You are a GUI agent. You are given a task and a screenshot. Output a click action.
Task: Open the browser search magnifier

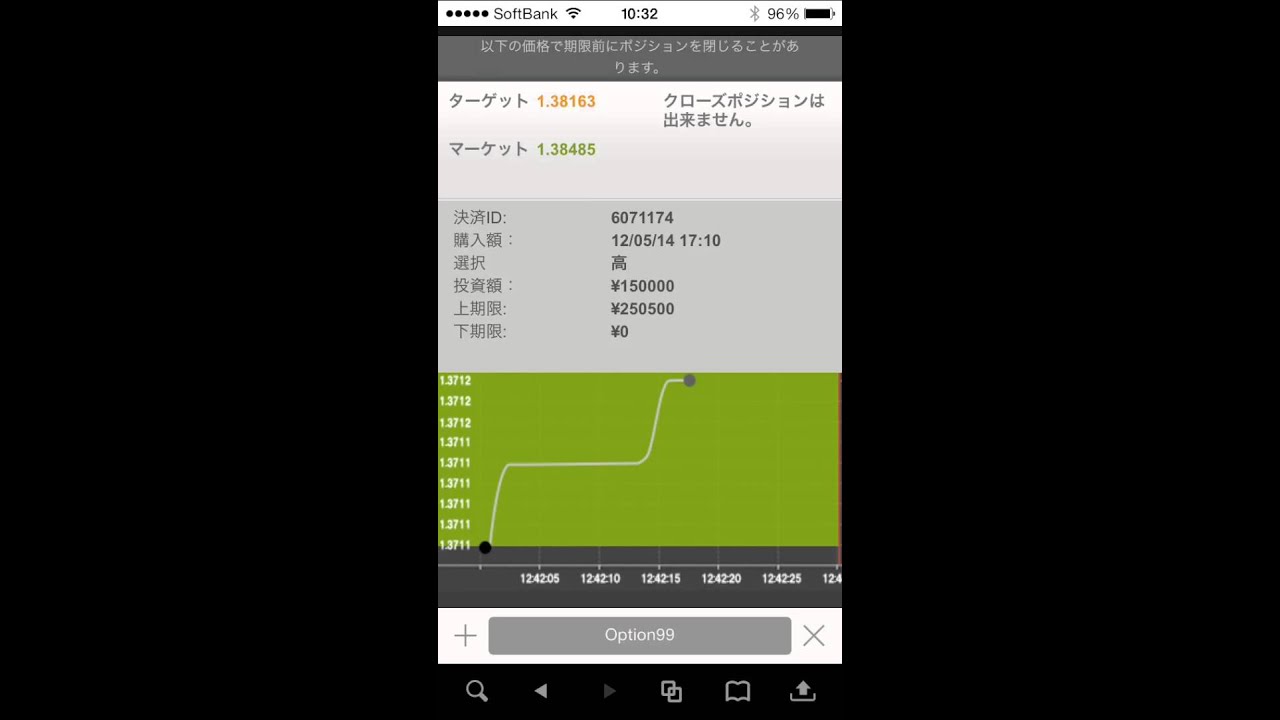pos(477,691)
